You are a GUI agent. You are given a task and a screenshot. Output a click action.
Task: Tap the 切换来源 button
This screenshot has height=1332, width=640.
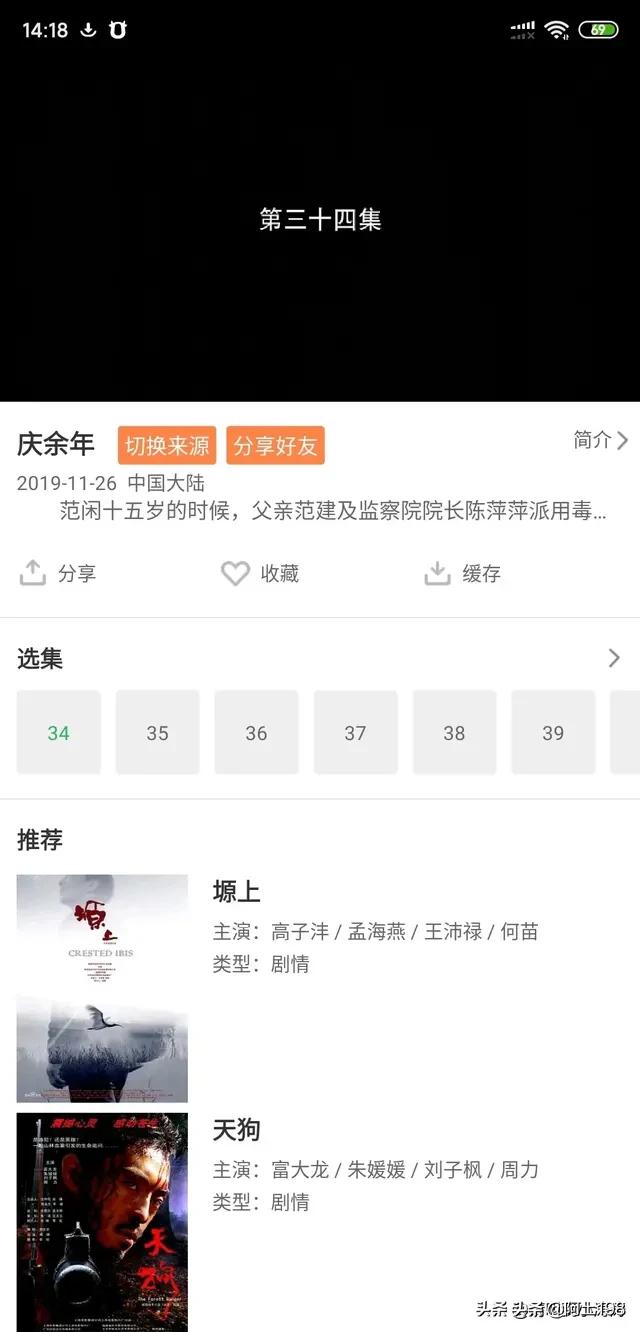(166, 445)
